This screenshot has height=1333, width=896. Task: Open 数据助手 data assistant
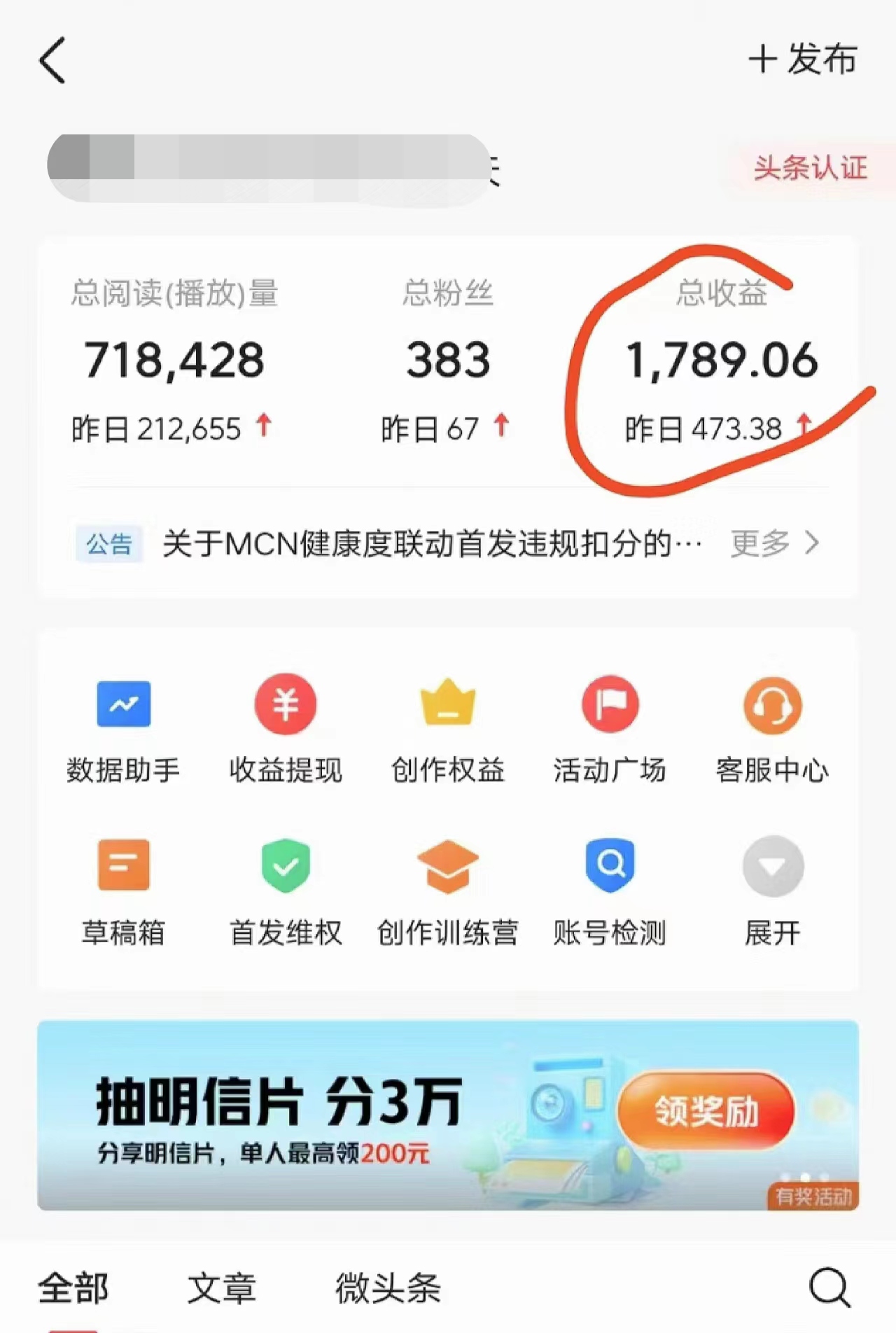(123, 728)
